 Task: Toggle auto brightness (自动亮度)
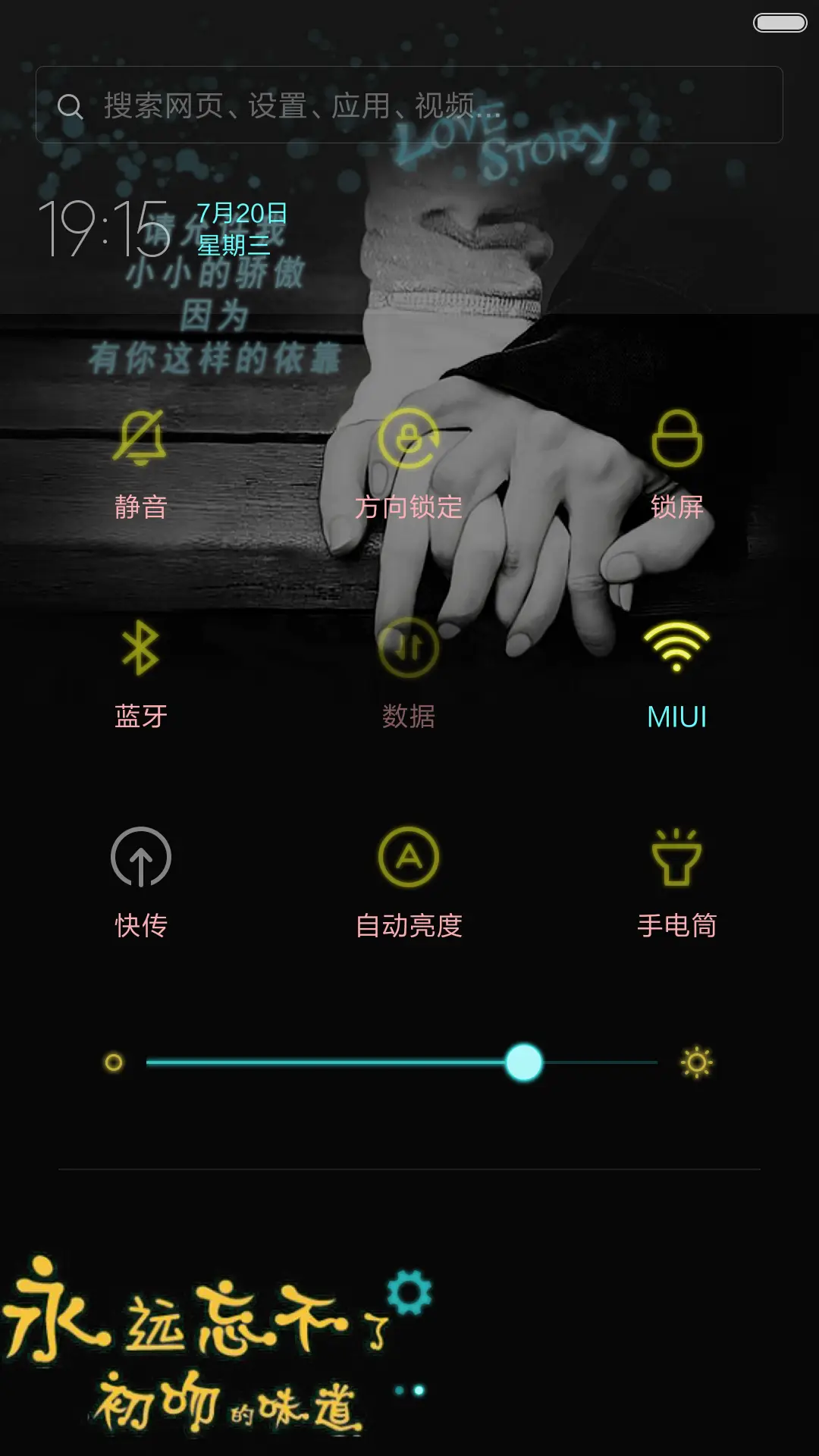click(x=409, y=859)
